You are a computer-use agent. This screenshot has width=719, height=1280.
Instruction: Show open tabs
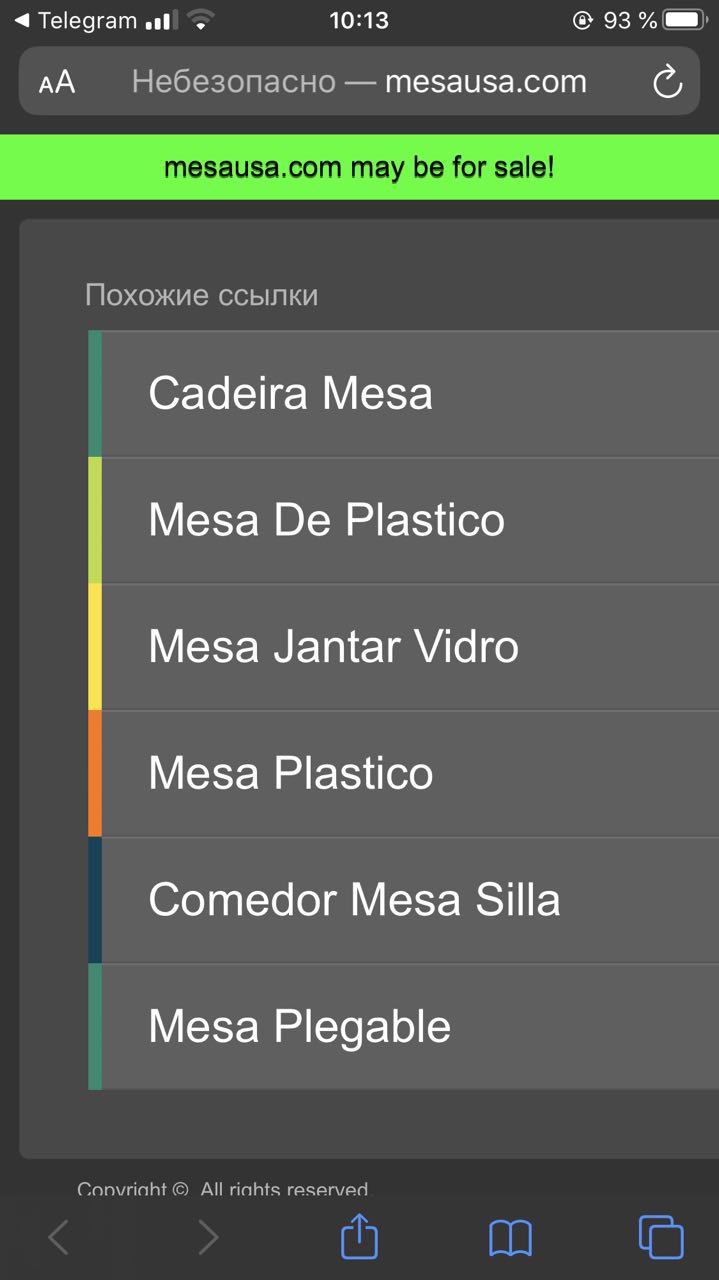[x=661, y=1237]
